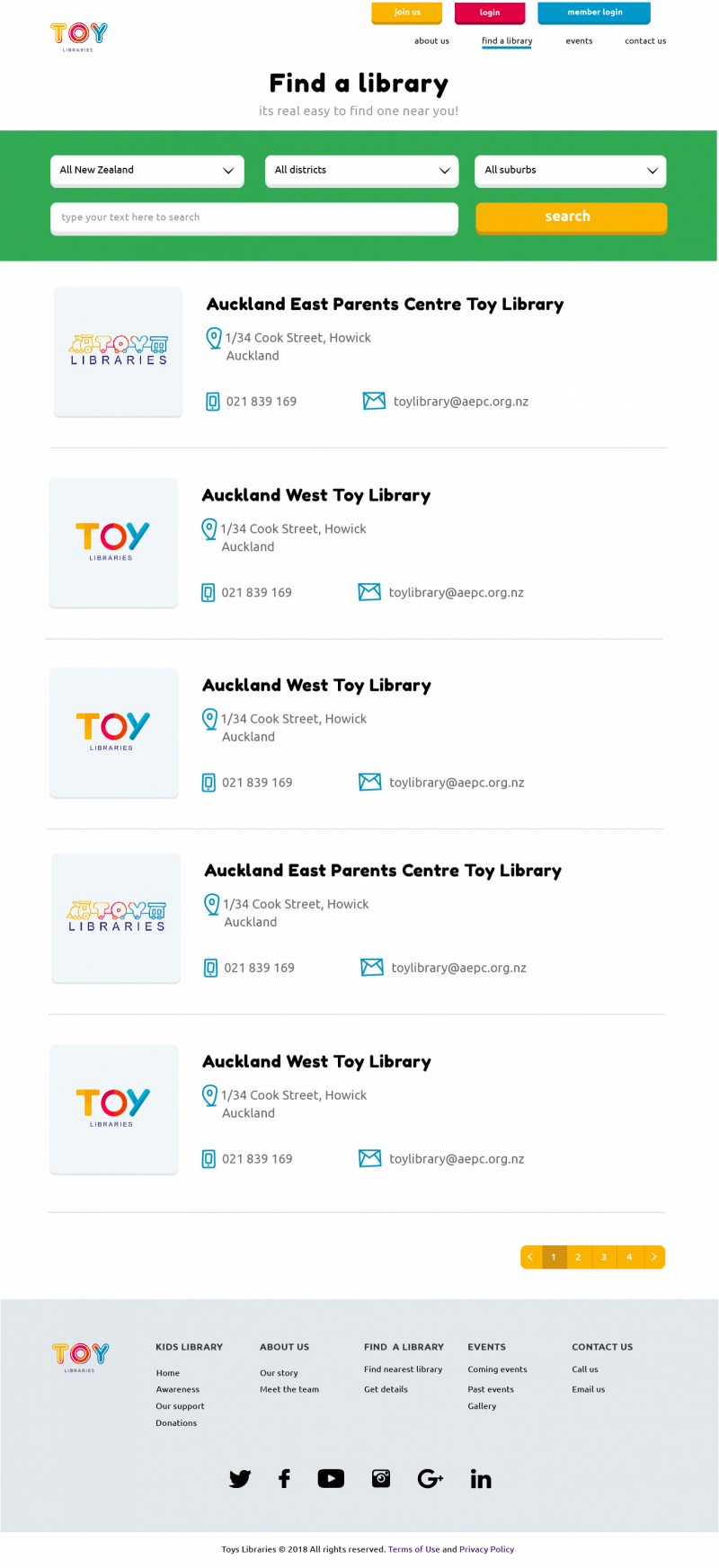This screenshot has height=1568, width=719.
Task: Go to results page 4
Action: (x=629, y=1257)
